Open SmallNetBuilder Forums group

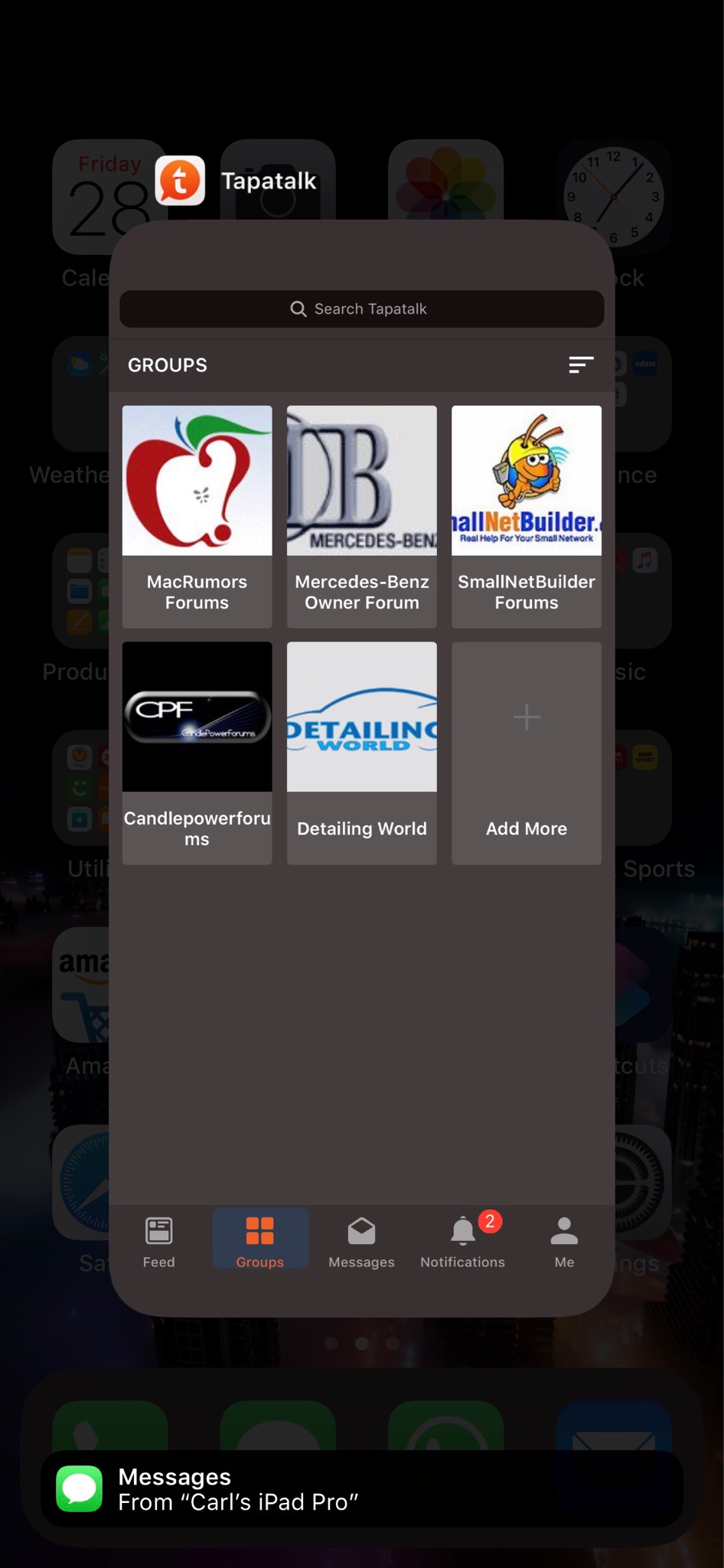526,516
